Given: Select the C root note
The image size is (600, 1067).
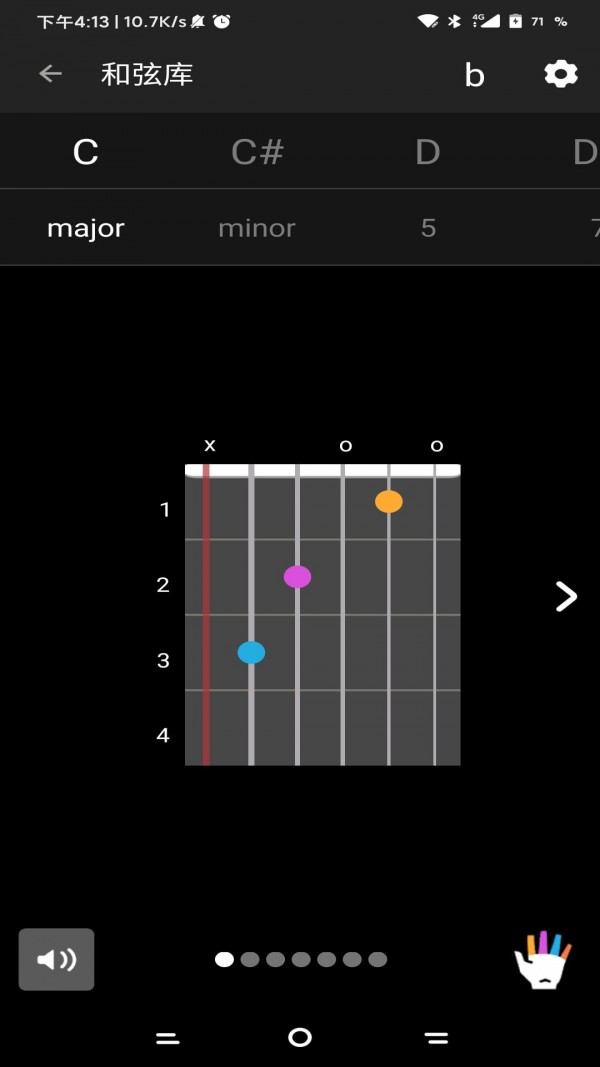Looking at the screenshot, I should (86, 152).
